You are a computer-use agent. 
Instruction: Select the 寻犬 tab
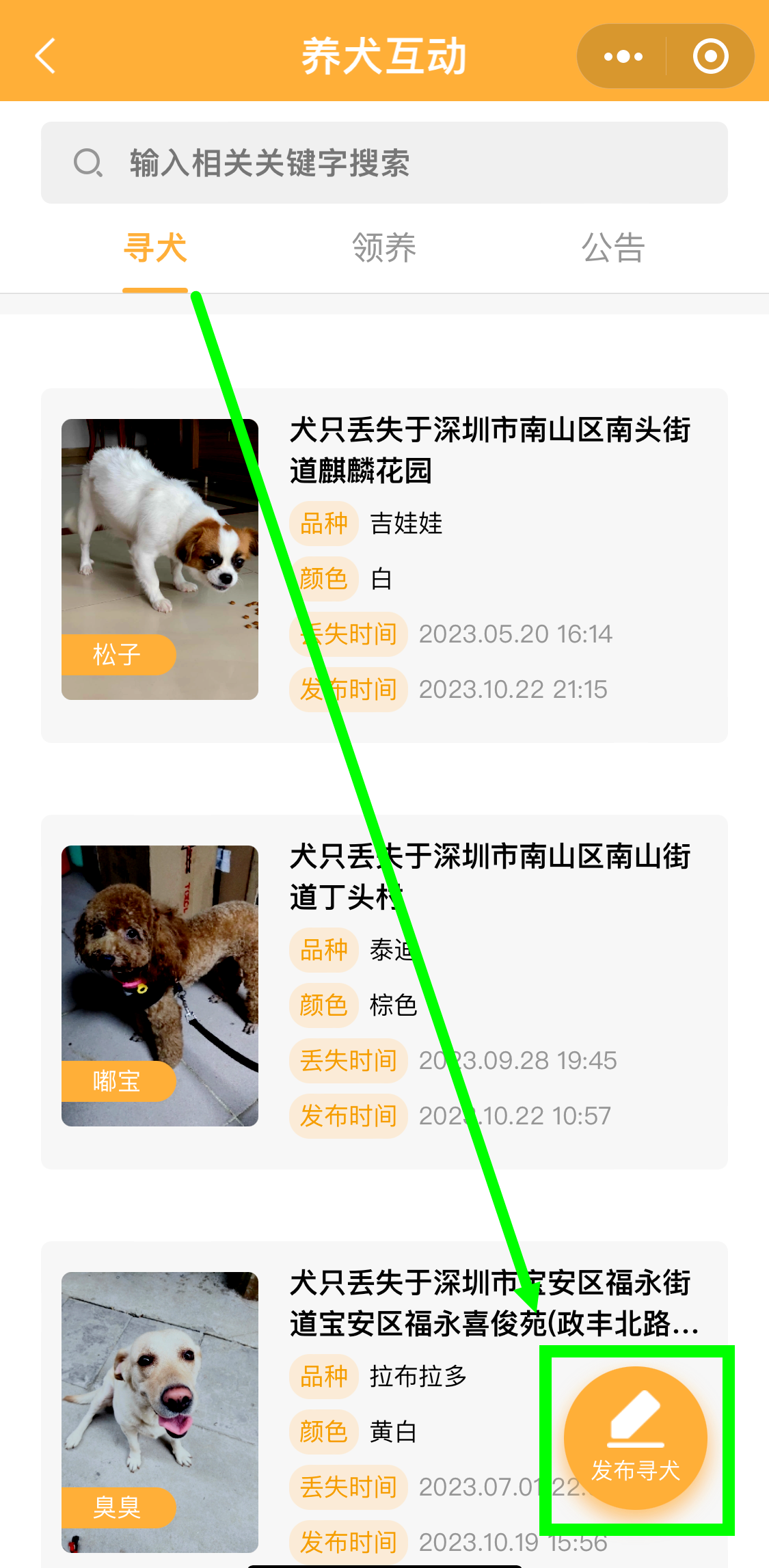coord(155,247)
